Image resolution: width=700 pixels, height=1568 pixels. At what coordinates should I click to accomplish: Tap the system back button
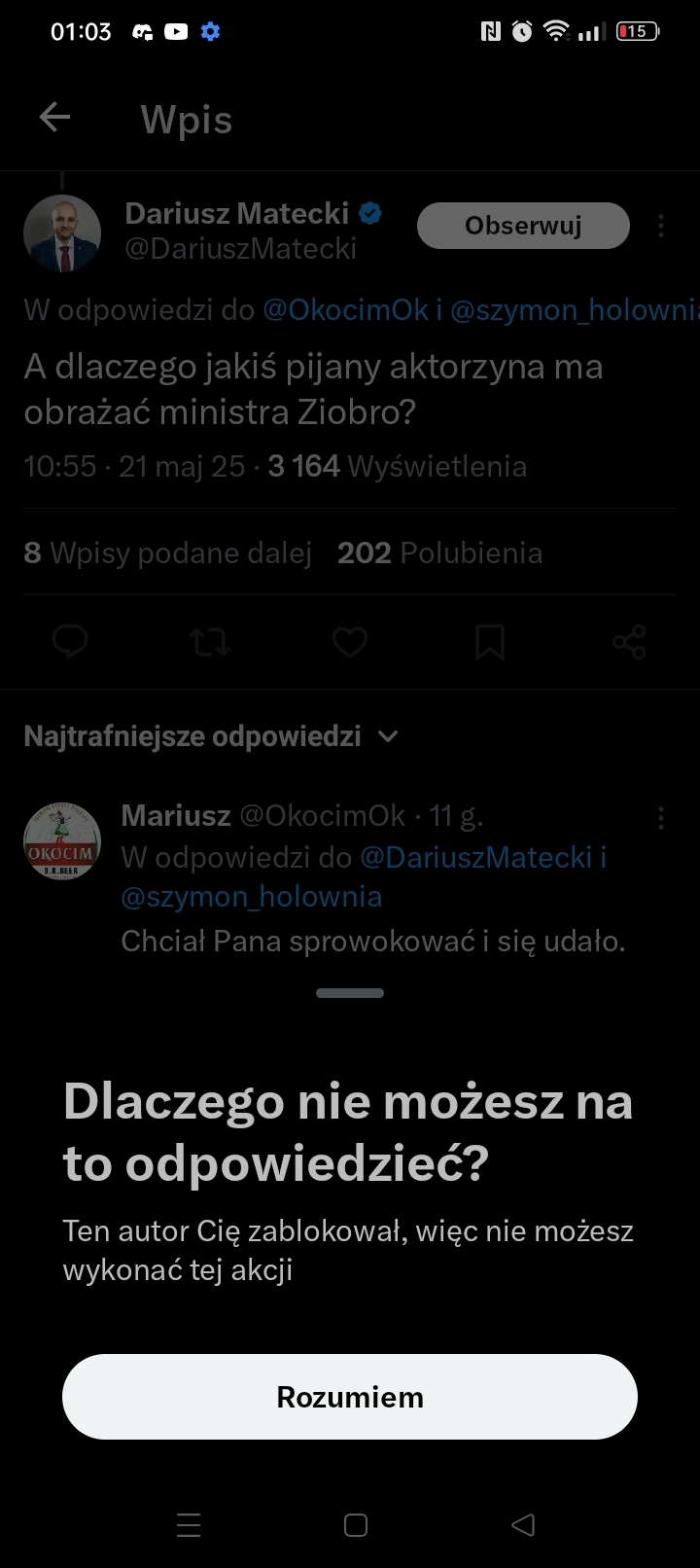tap(523, 1525)
